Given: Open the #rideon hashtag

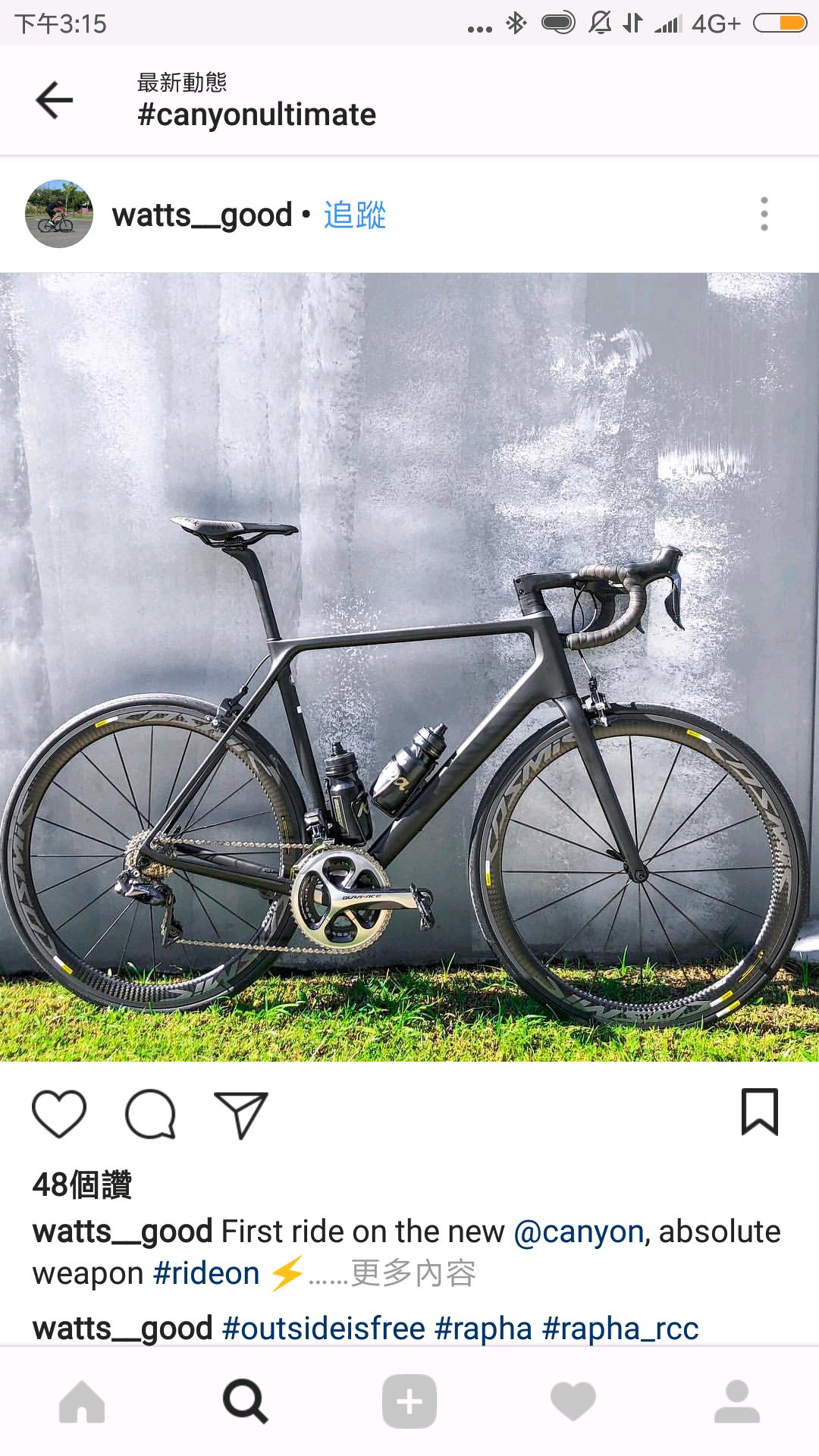Looking at the screenshot, I should pyautogui.click(x=206, y=1274).
